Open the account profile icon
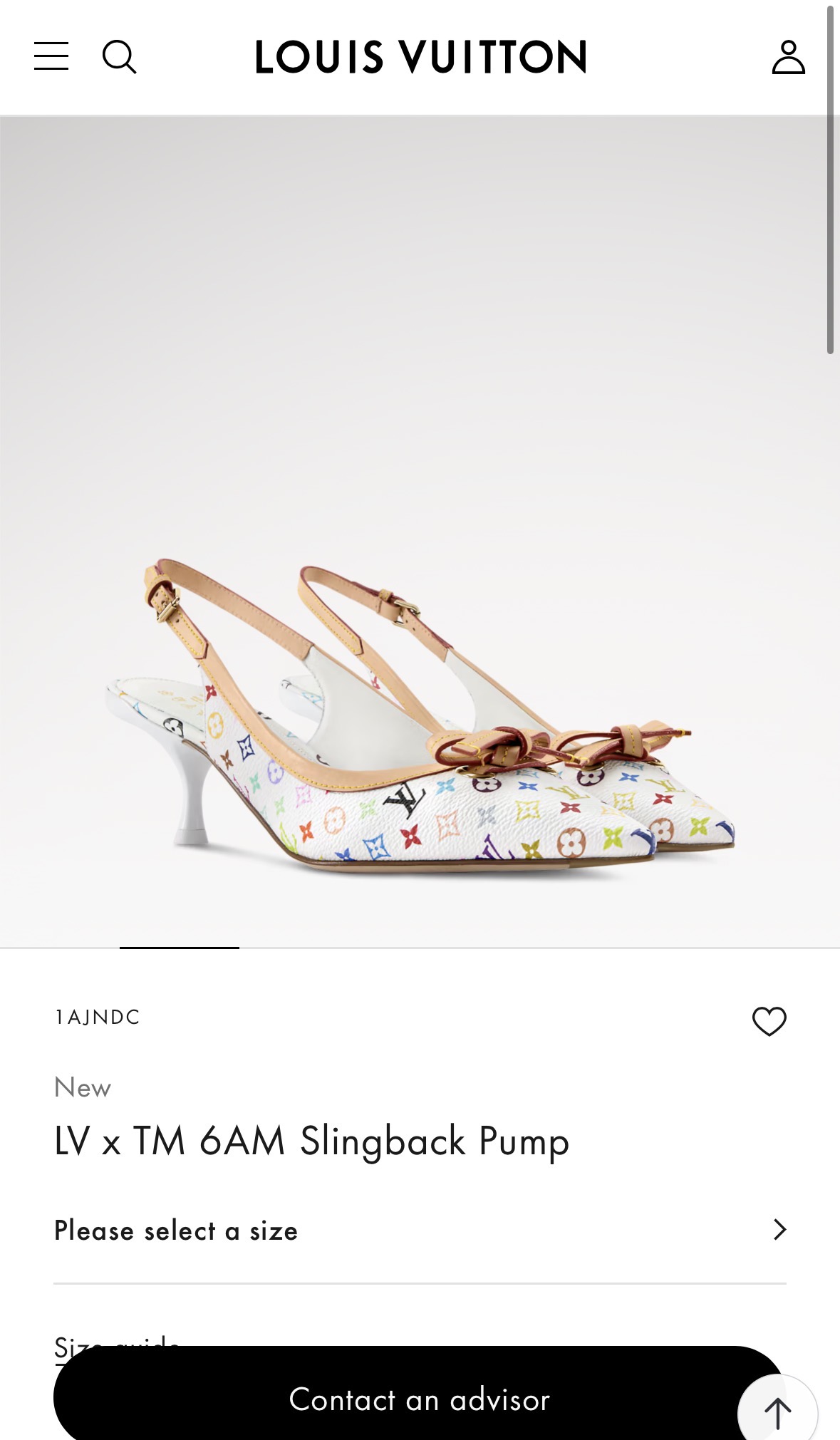The image size is (840, 1440). 788,57
